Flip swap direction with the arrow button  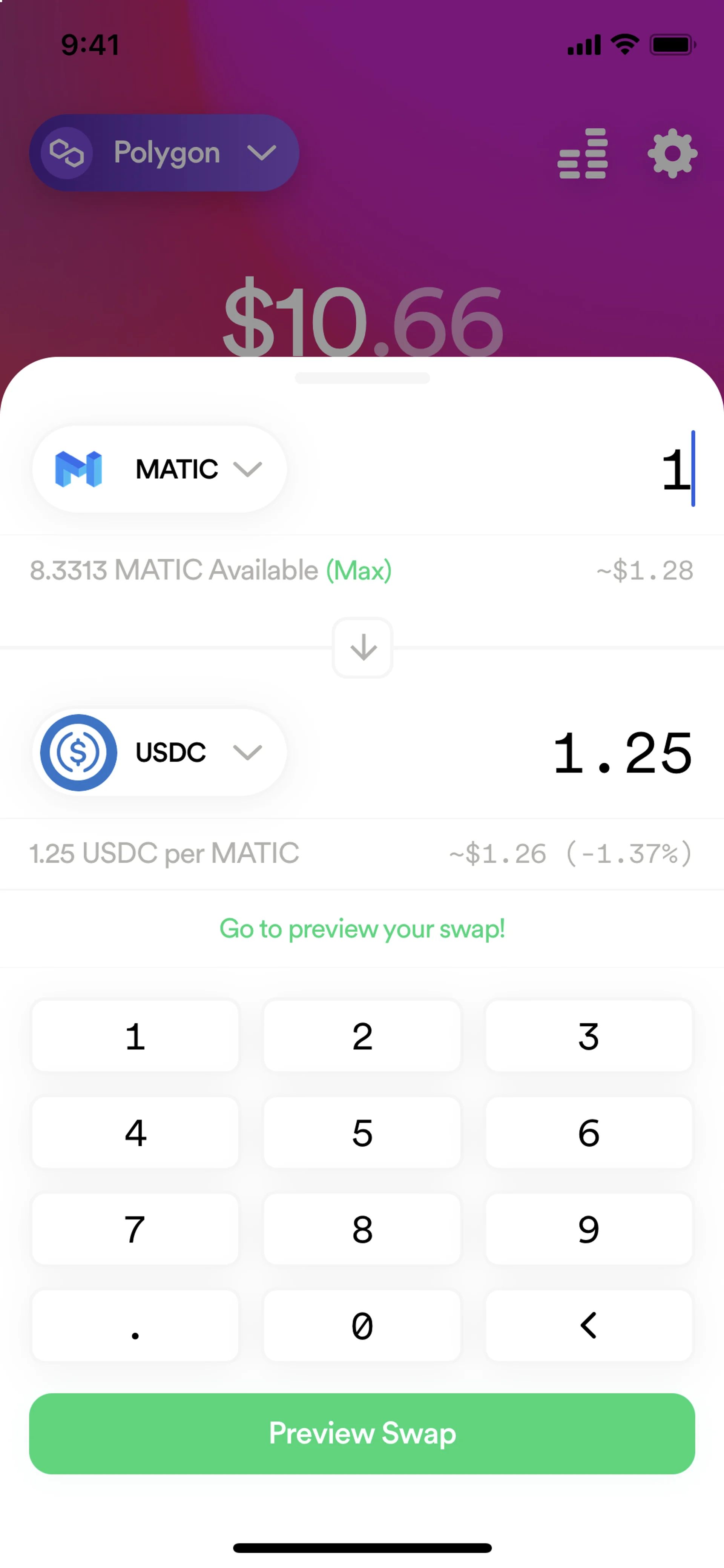[x=363, y=648]
